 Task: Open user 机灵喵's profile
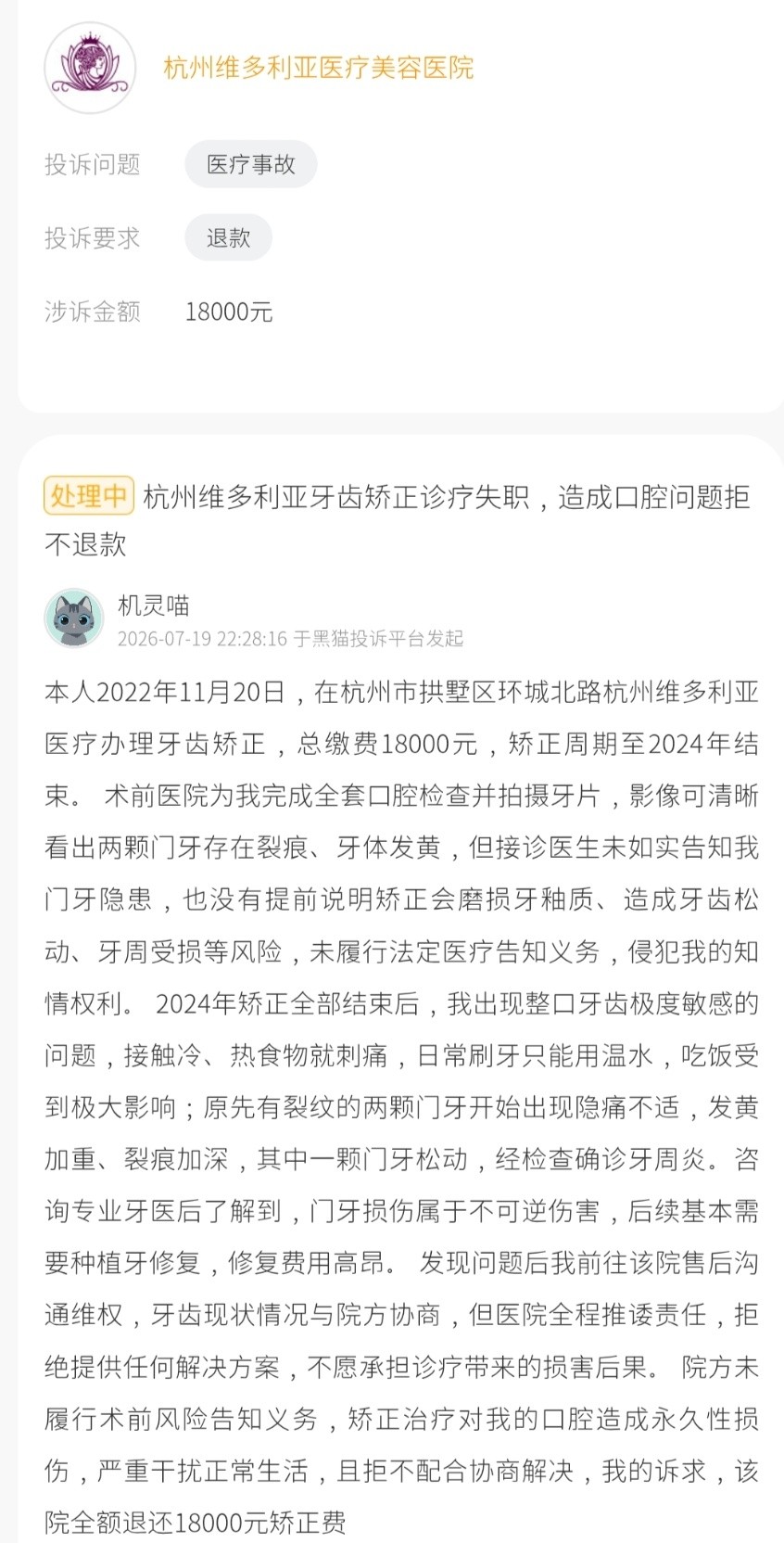coord(154,606)
